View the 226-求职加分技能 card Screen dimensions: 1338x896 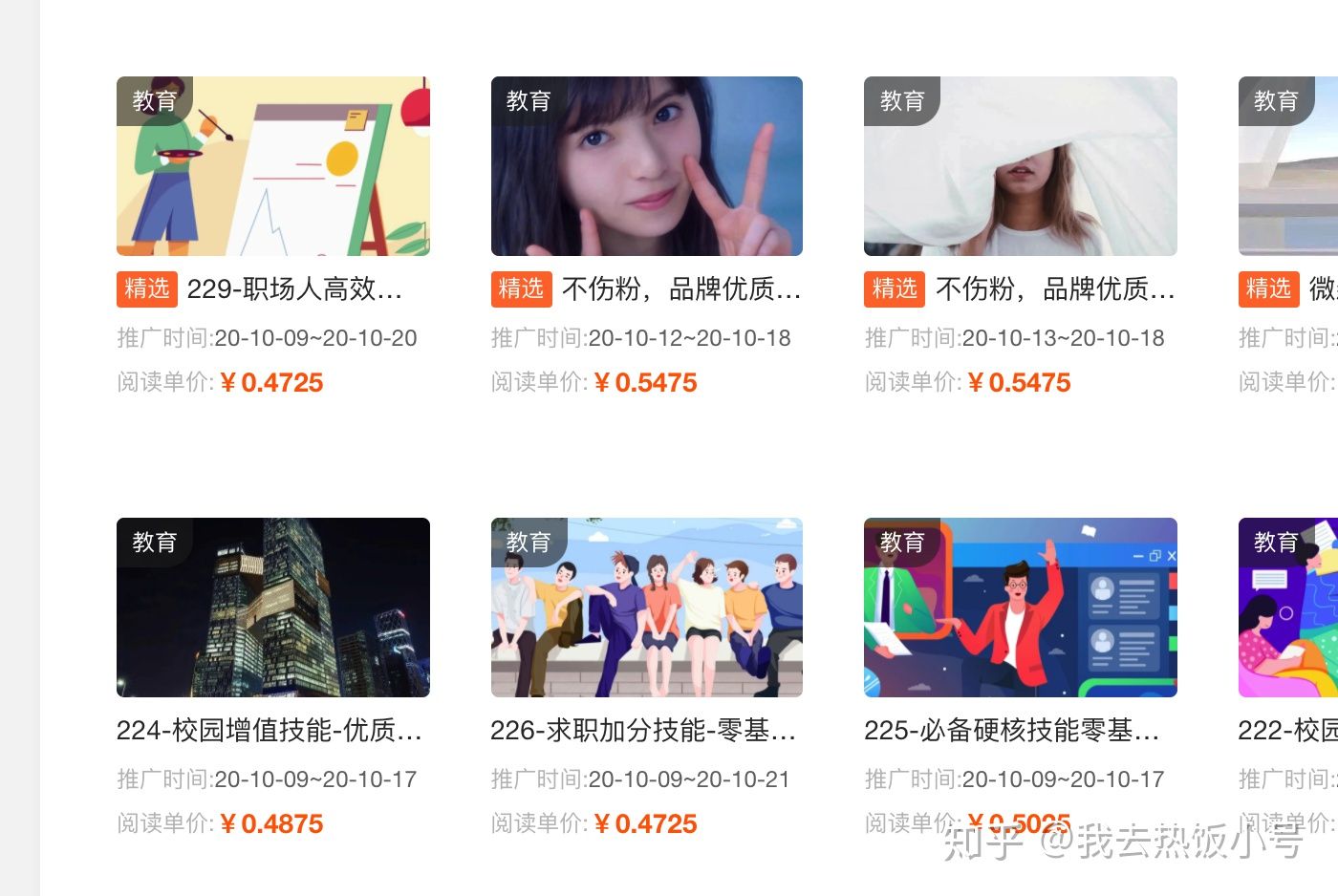(646, 608)
